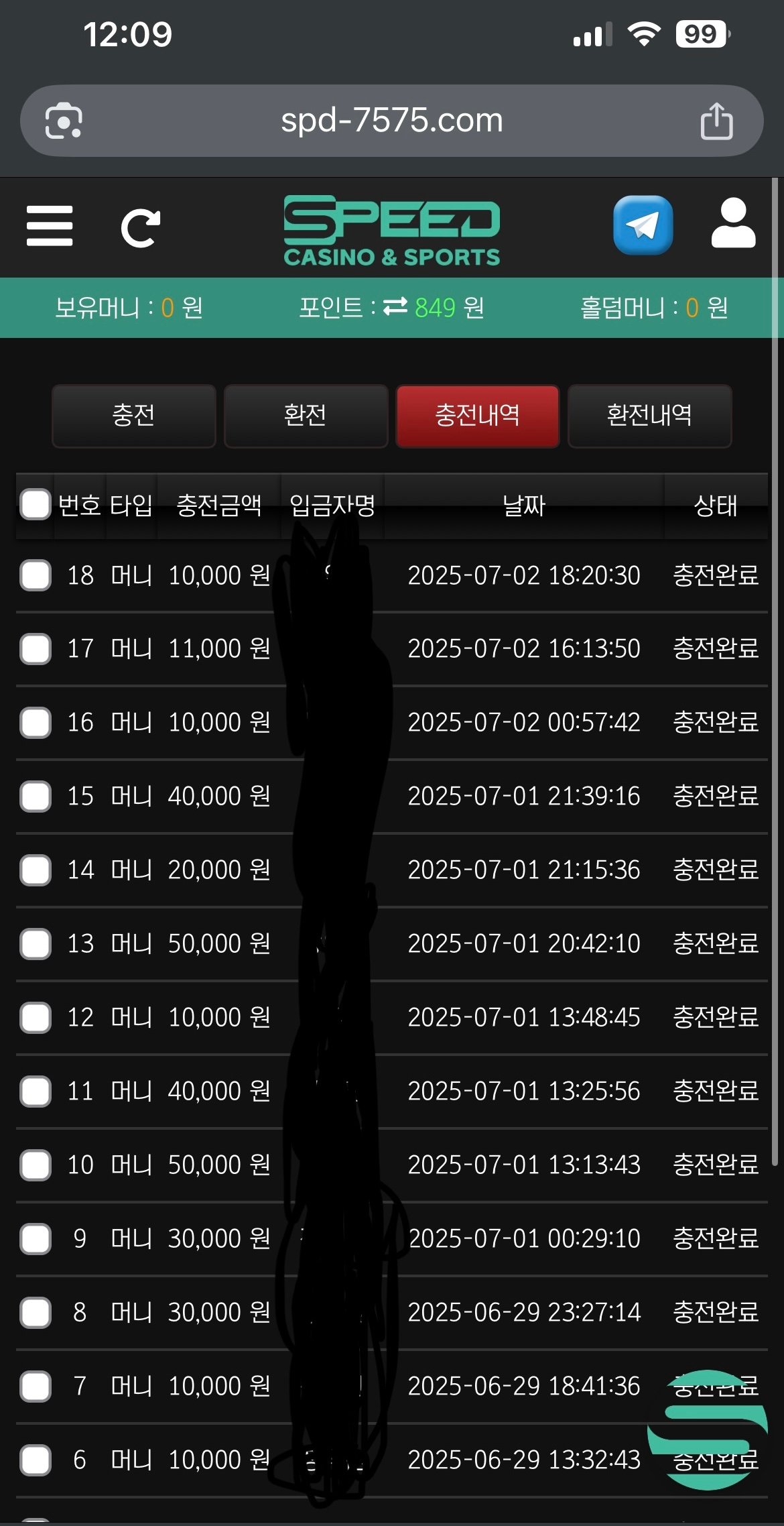Open the 환전내역 tab

(x=649, y=416)
